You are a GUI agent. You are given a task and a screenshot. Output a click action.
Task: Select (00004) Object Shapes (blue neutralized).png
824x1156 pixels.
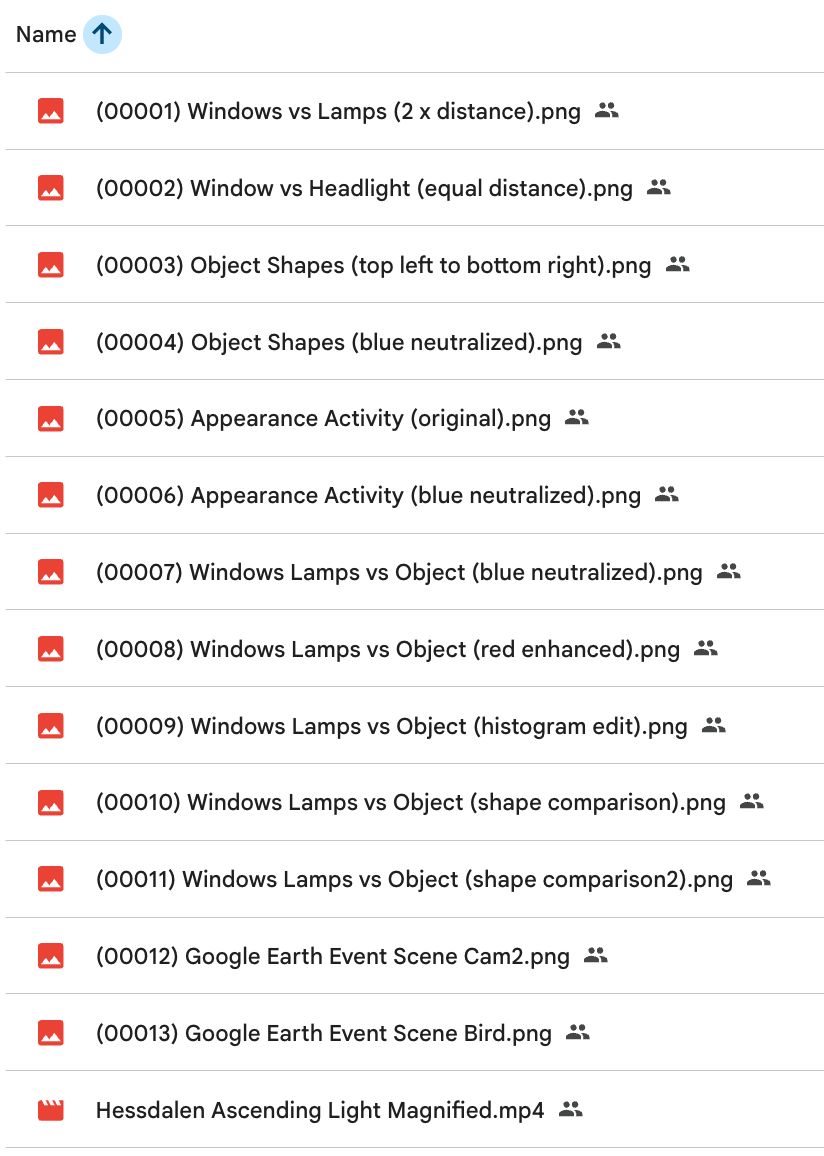(x=339, y=342)
